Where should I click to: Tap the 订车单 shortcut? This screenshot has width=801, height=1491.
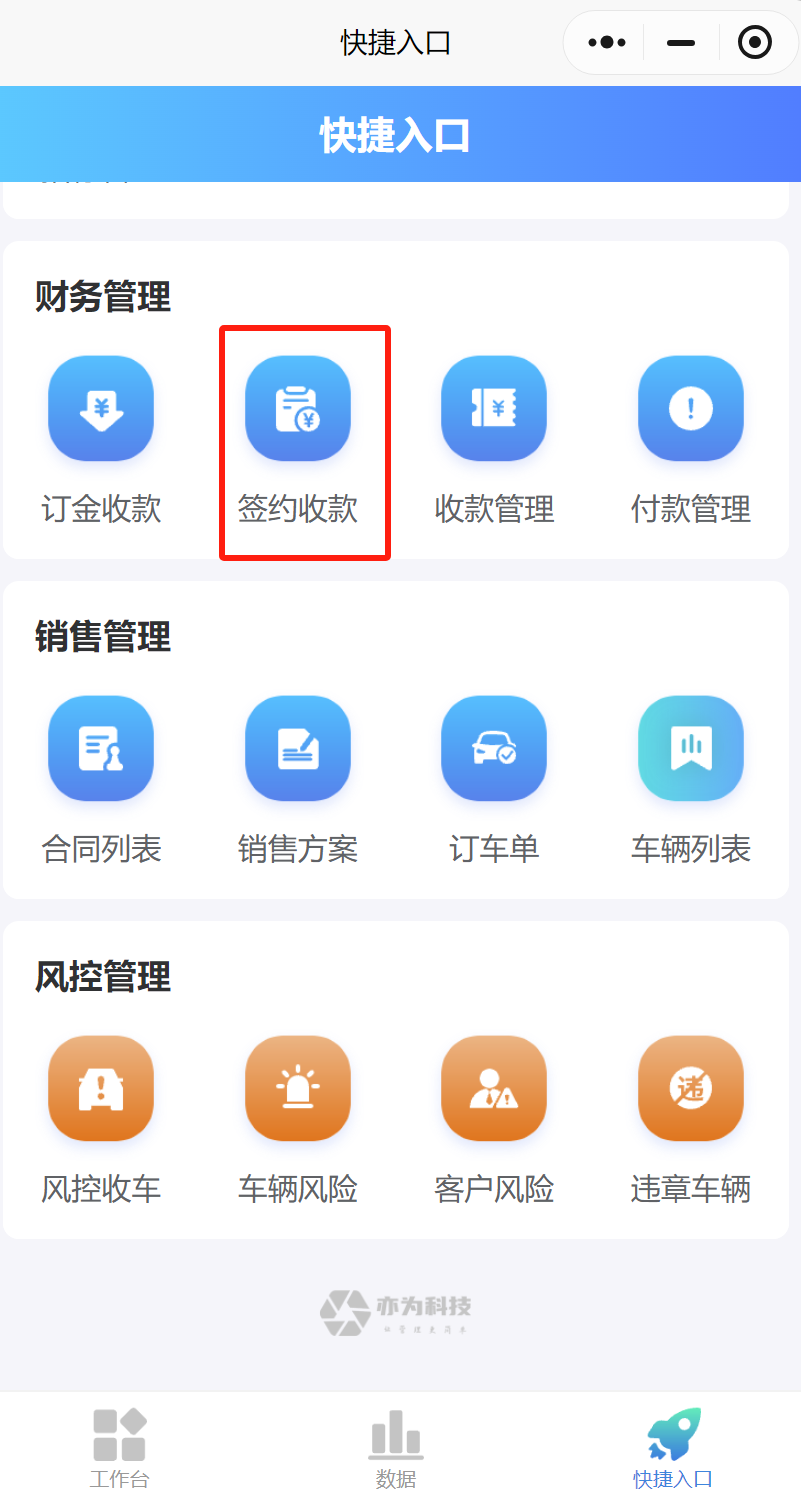click(494, 749)
